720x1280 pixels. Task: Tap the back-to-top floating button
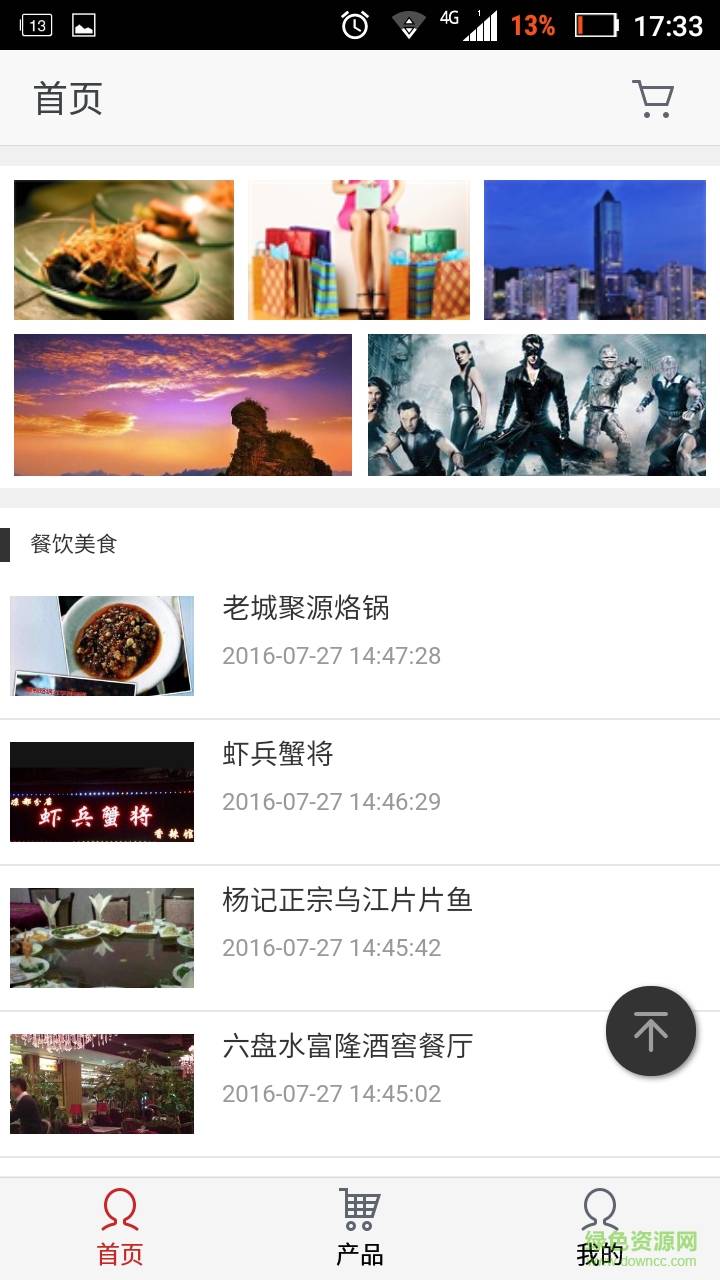(x=650, y=1030)
